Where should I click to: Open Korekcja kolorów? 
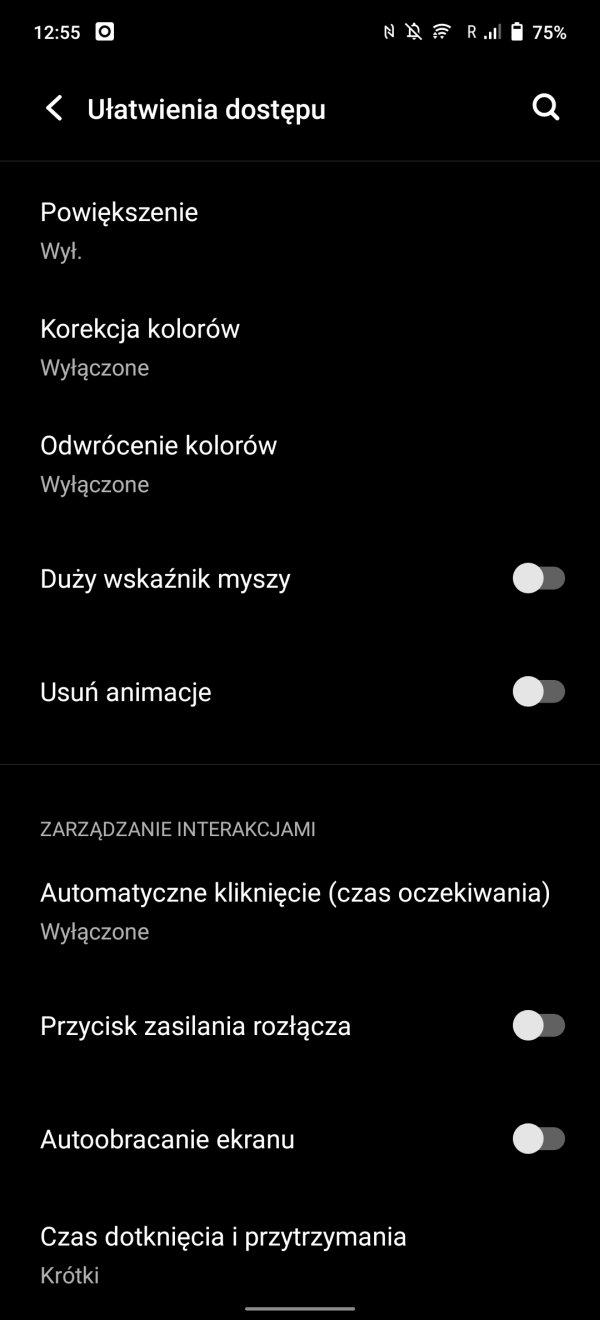tap(300, 347)
